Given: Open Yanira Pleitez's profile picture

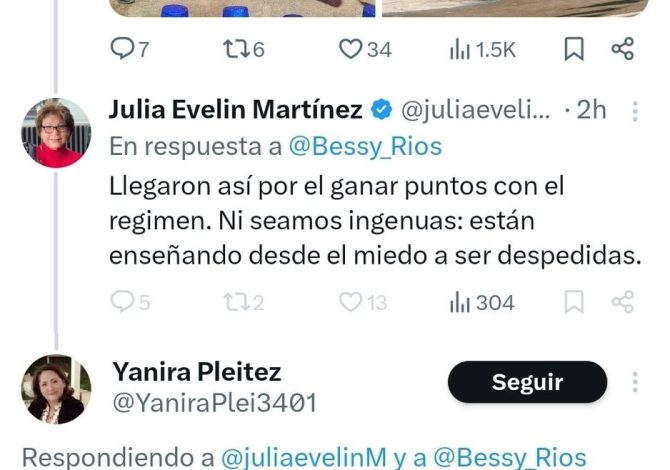Looking at the screenshot, I should click(56, 388).
